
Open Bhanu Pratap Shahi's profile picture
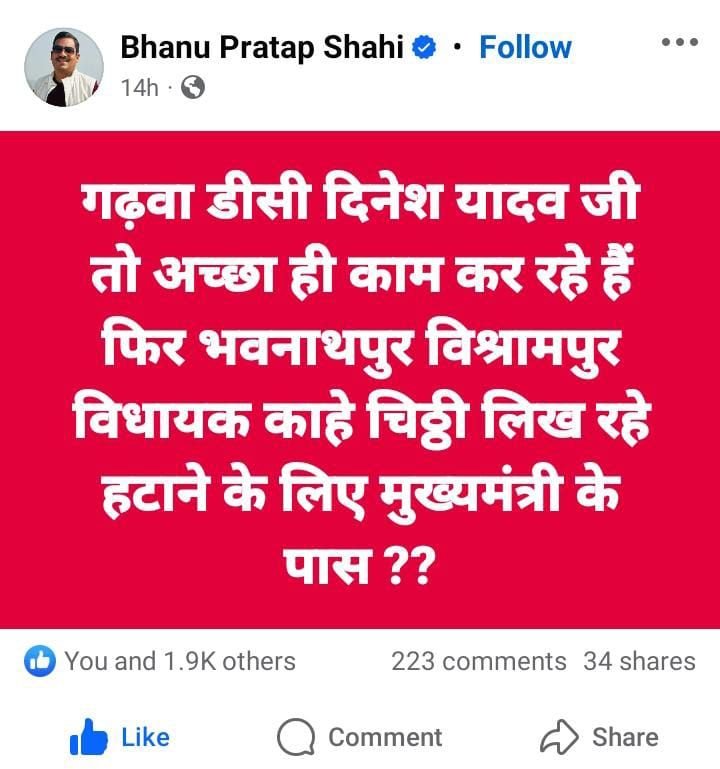click(x=63, y=67)
